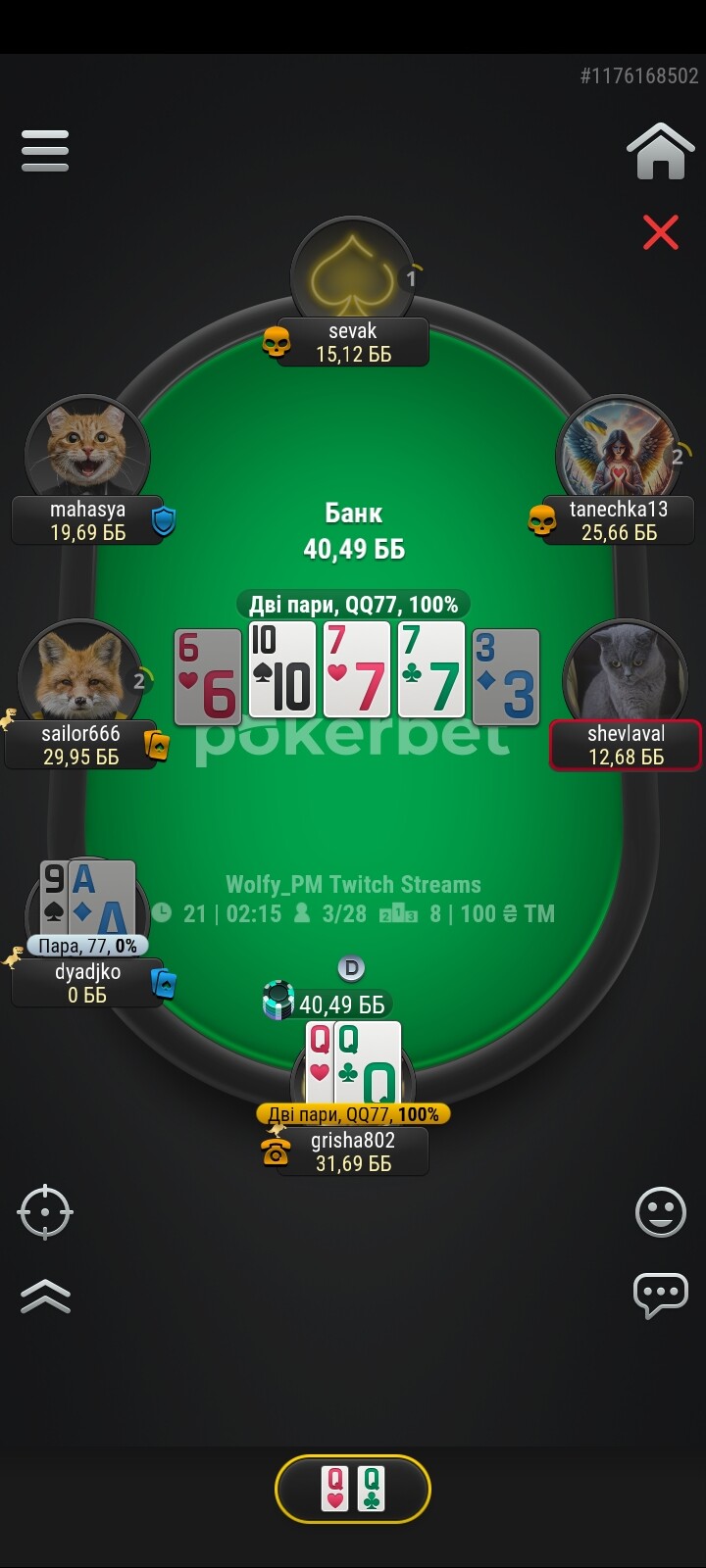Open grisha802's player panel
706x1568 pixels.
coord(353,1151)
